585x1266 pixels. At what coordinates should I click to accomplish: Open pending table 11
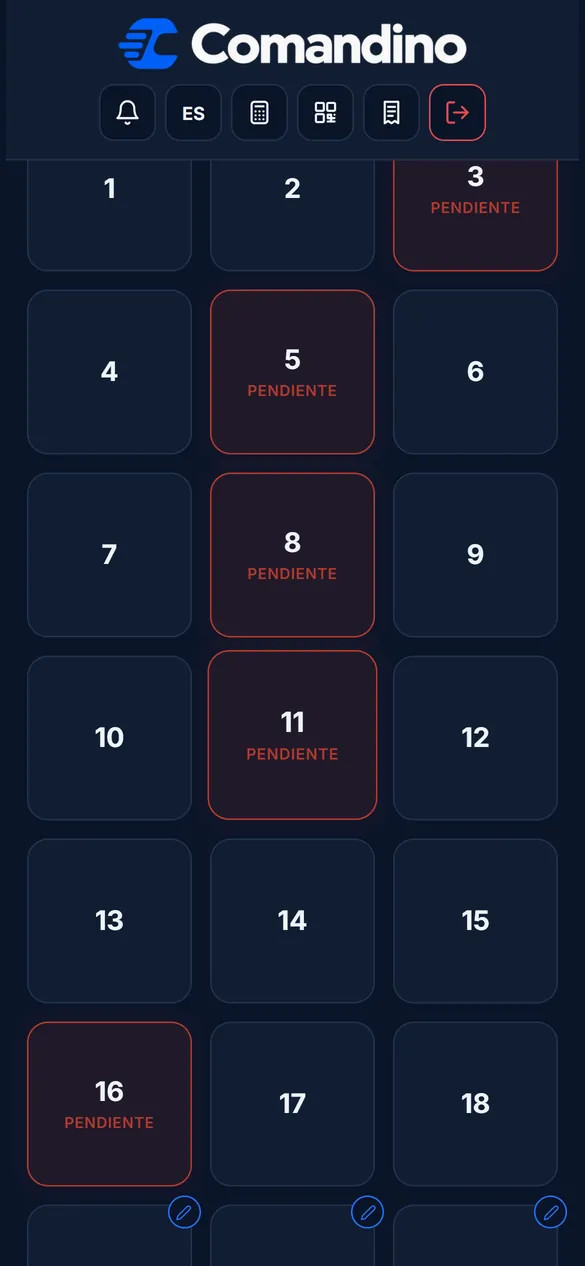click(292, 735)
